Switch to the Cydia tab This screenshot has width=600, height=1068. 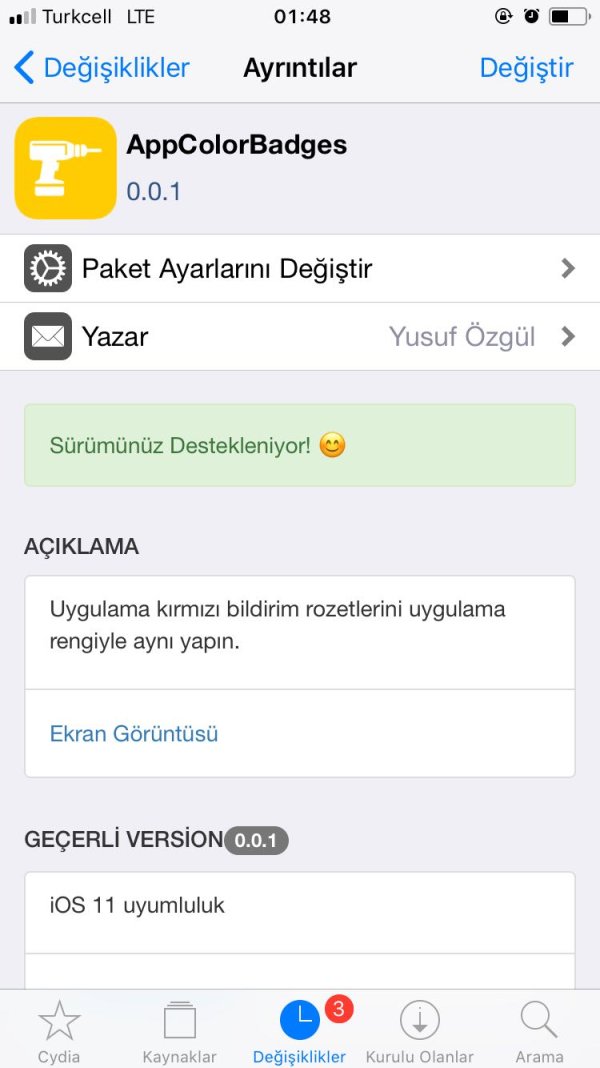coord(59,1030)
